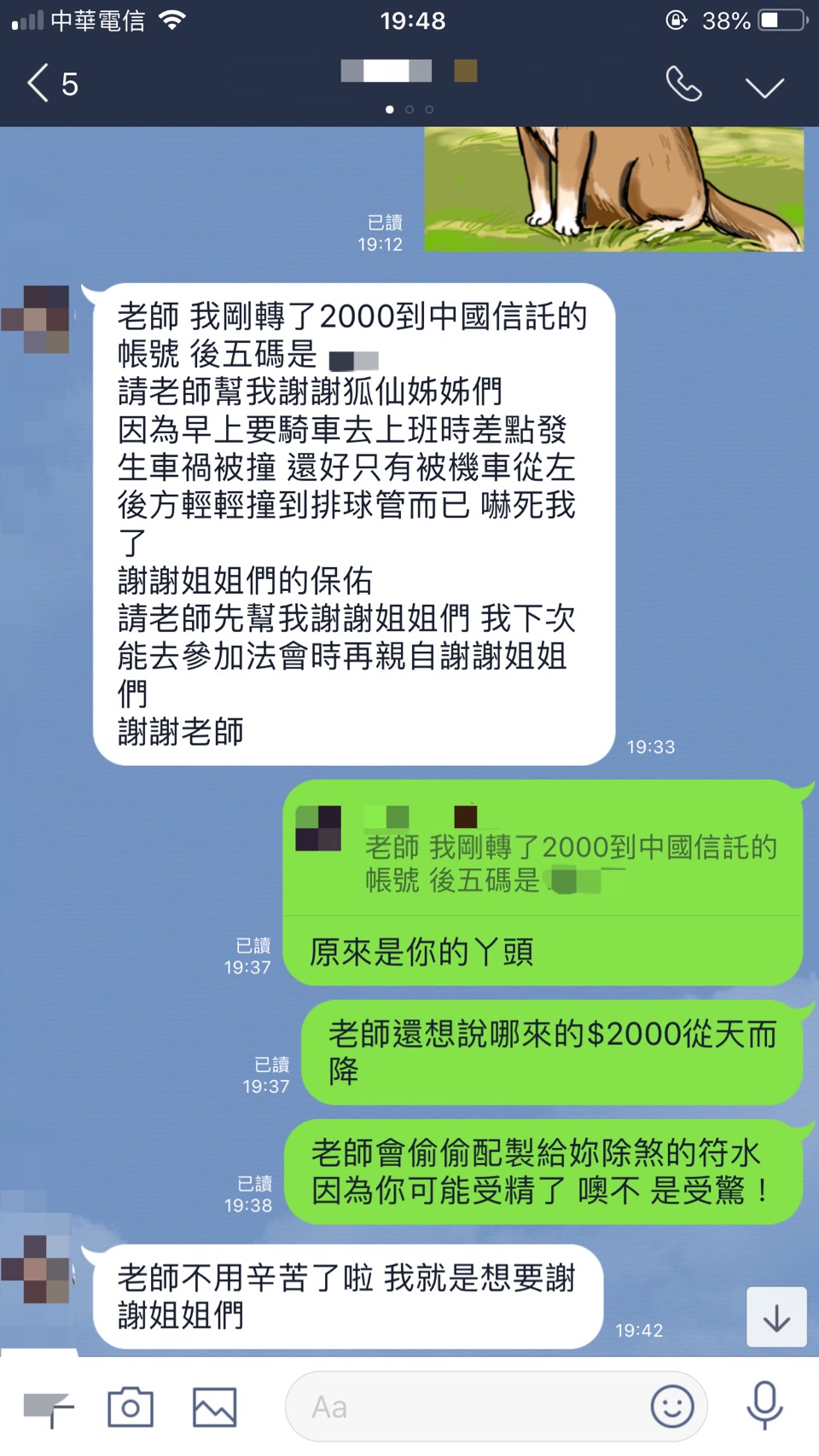Record a voice message with microphone
Screen dimensions: 819x1456
[764, 1406]
